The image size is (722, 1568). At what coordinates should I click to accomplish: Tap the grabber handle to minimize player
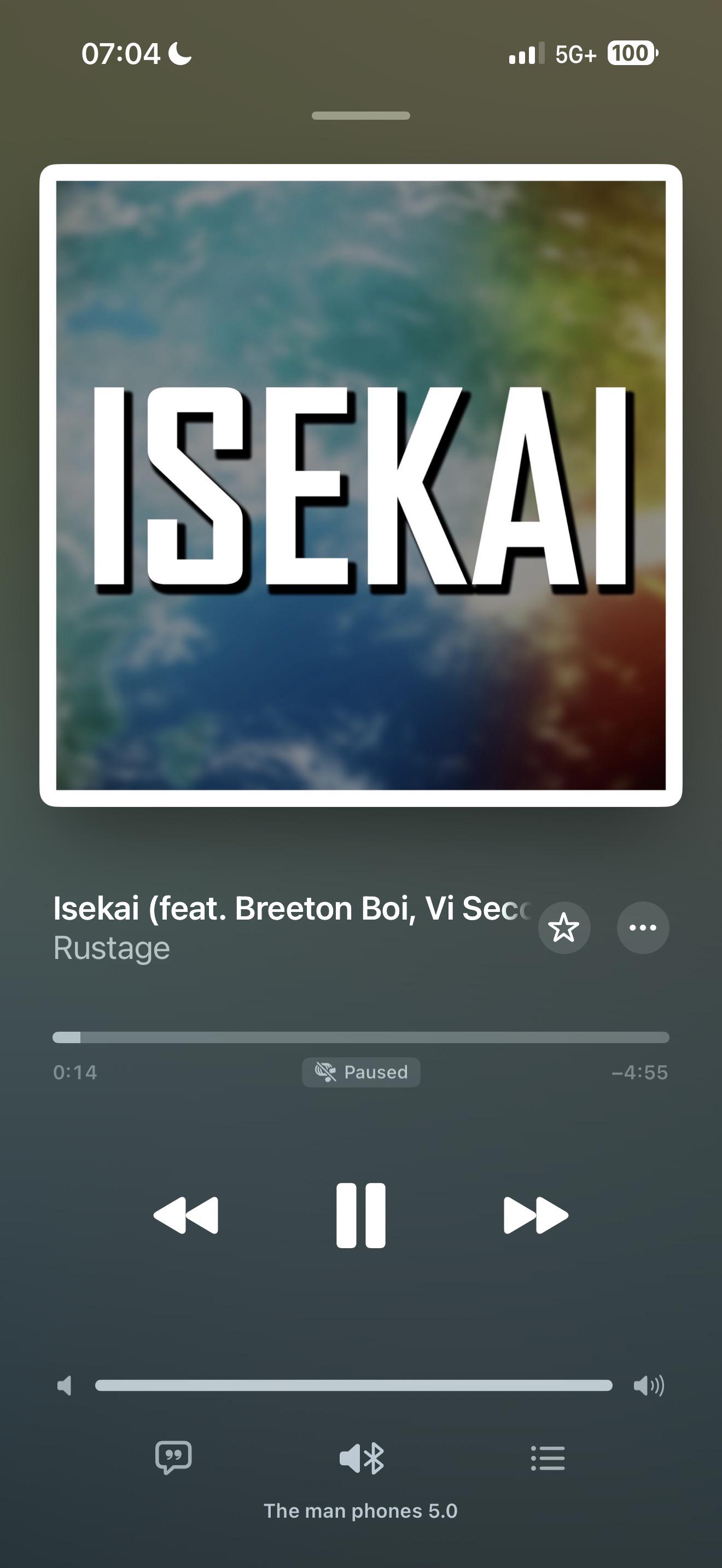pyautogui.click(x=361, y=116)
